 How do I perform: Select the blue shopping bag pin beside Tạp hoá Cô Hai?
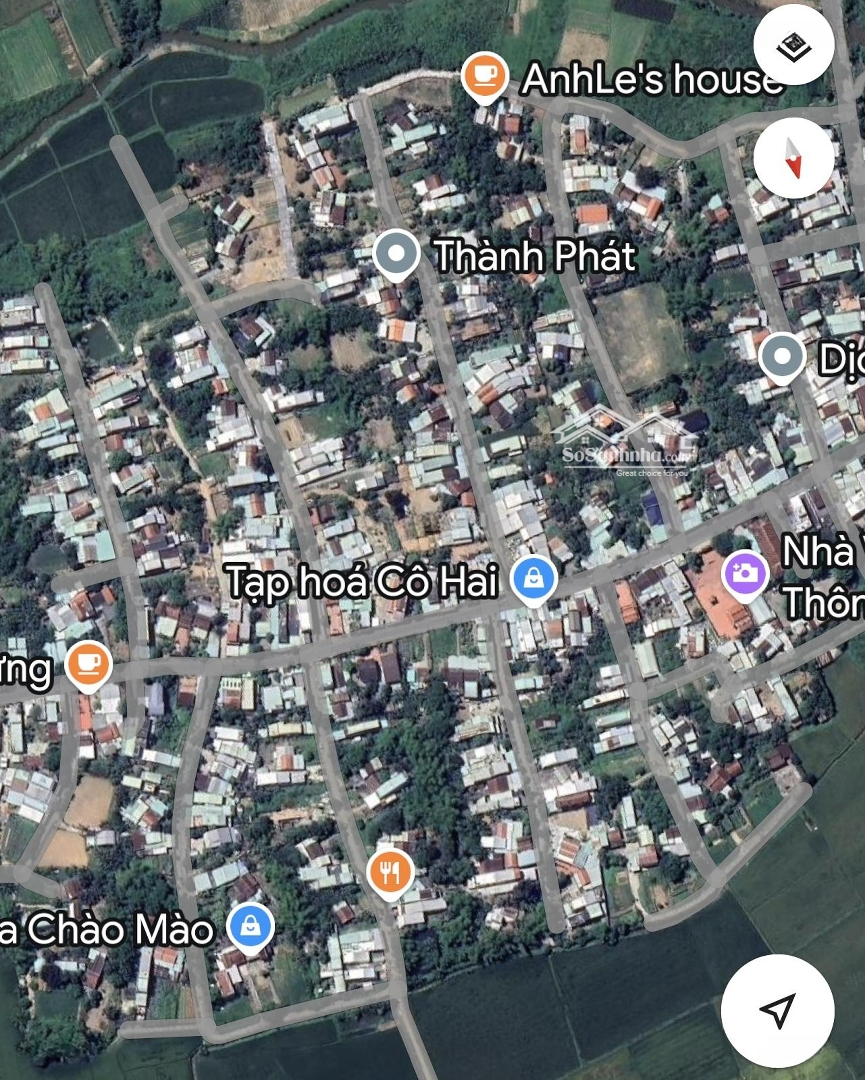tap(534, 576)
